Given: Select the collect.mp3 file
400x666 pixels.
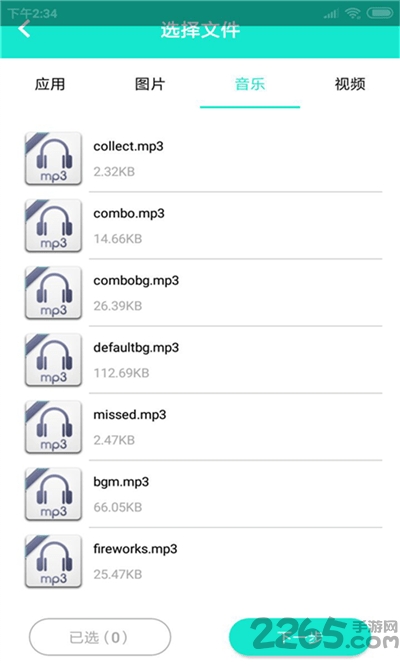Looking at the screenshot, I should click(x=203, y=158).
